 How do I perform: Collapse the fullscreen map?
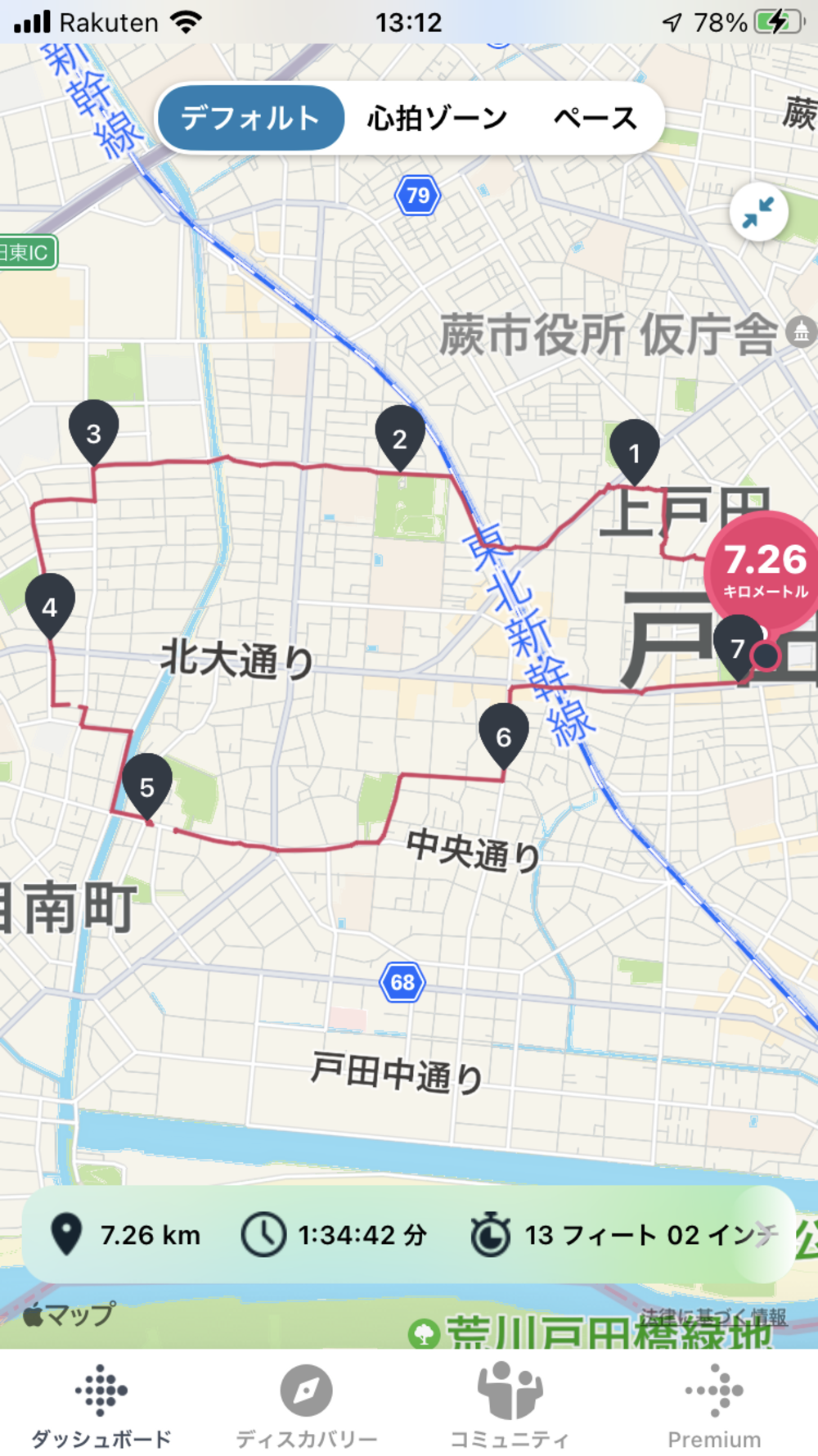[758, 213]
